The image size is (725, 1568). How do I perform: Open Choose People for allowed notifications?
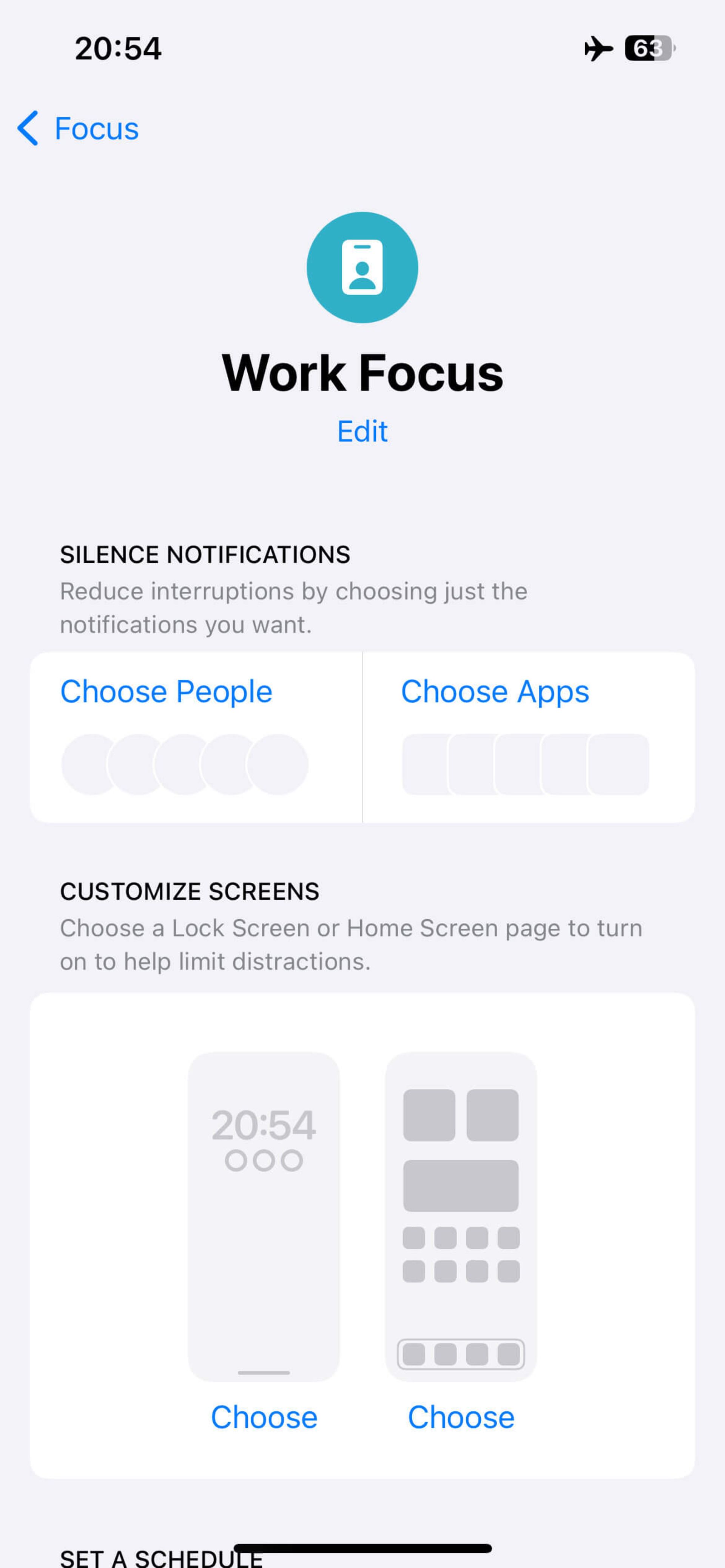pyautogui.click(x=166, y=692)
